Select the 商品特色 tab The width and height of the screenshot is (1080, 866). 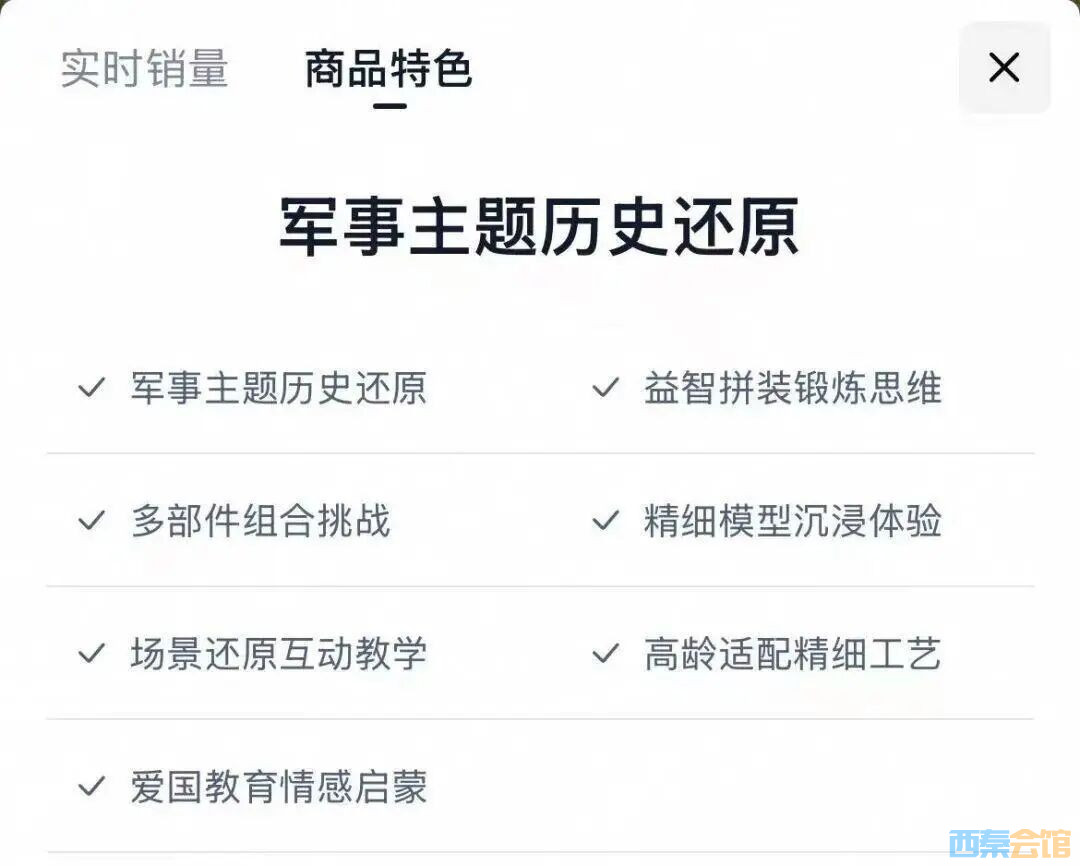[x=388, y=70]
